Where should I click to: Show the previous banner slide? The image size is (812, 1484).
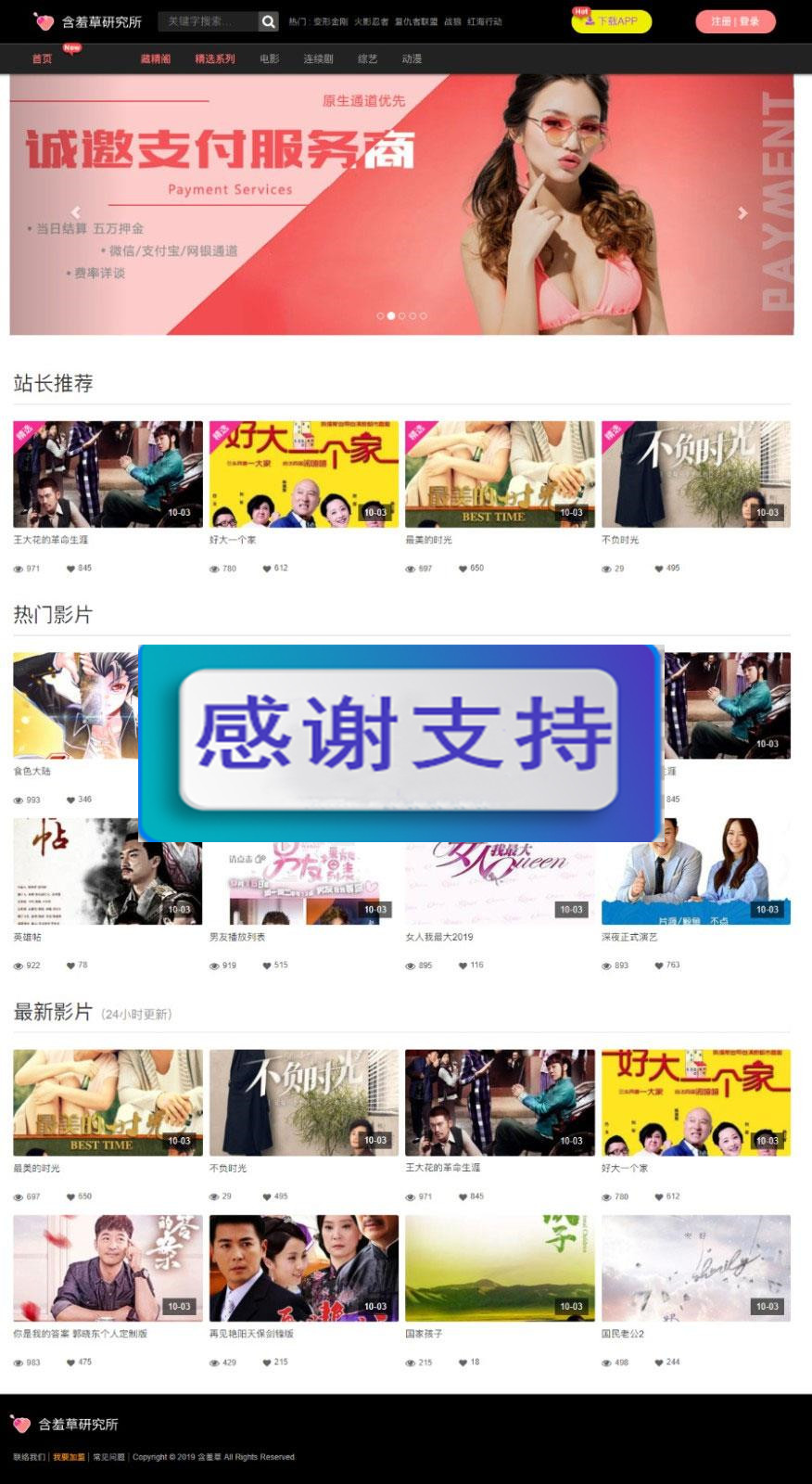click(x=76, y=212)
